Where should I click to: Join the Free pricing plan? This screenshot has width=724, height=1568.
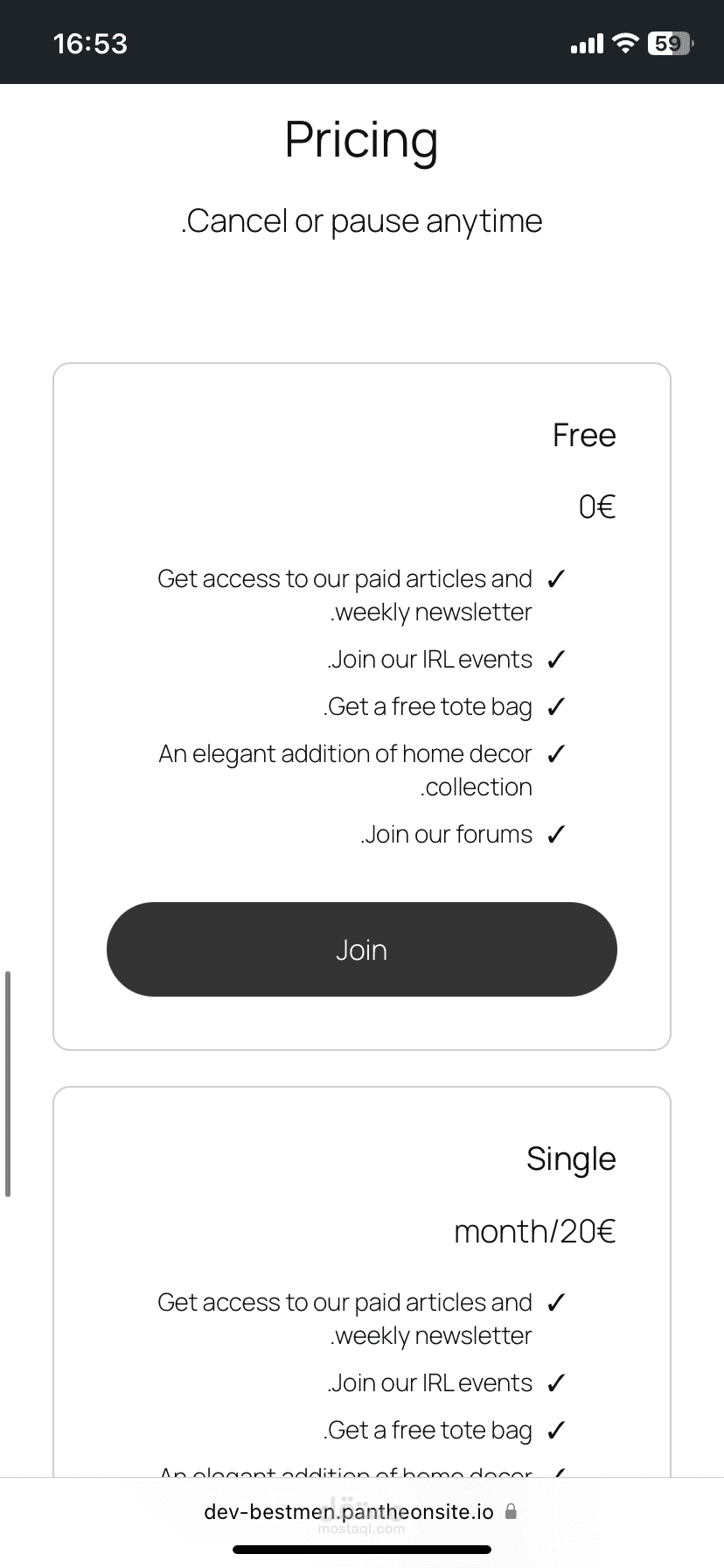click(361, 949)
